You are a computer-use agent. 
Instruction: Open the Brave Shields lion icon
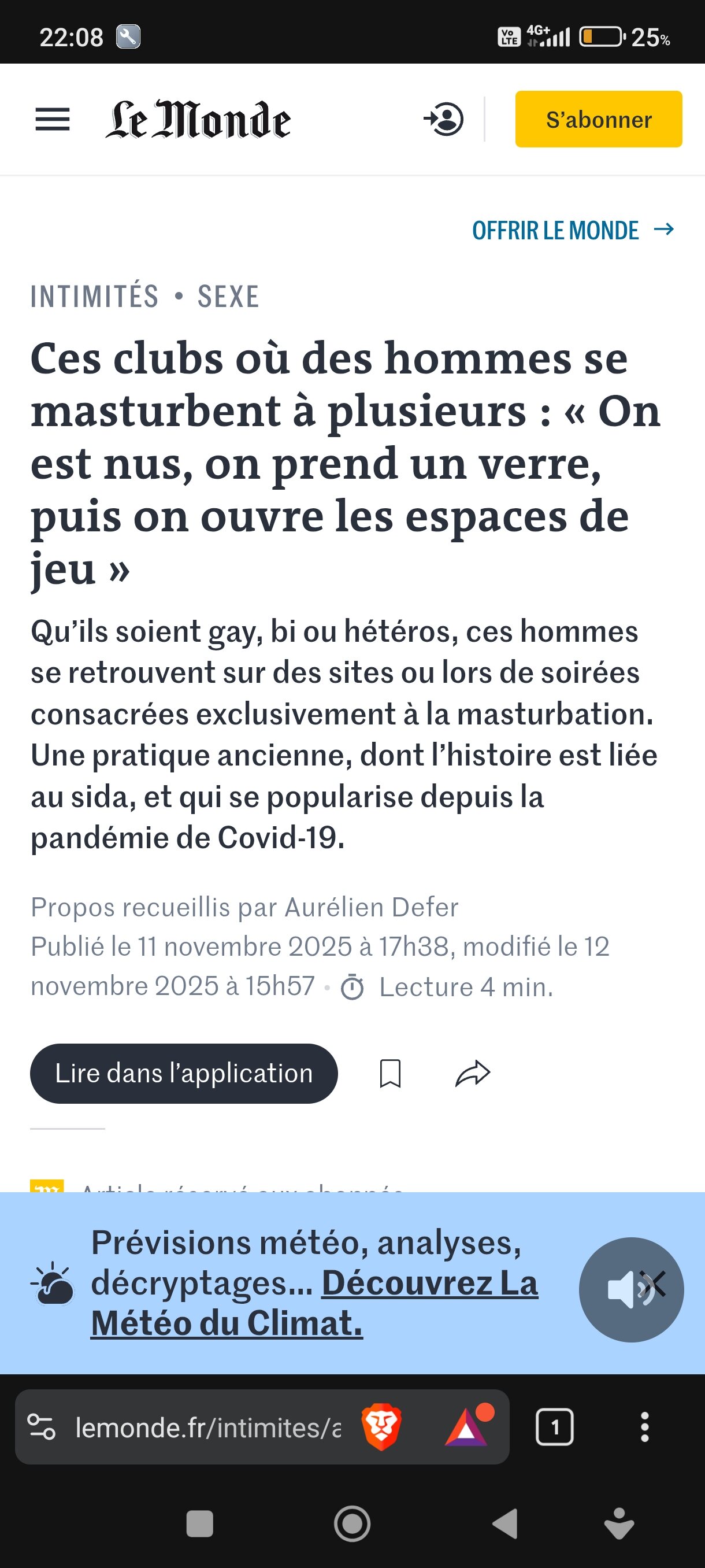point(381,1428)
